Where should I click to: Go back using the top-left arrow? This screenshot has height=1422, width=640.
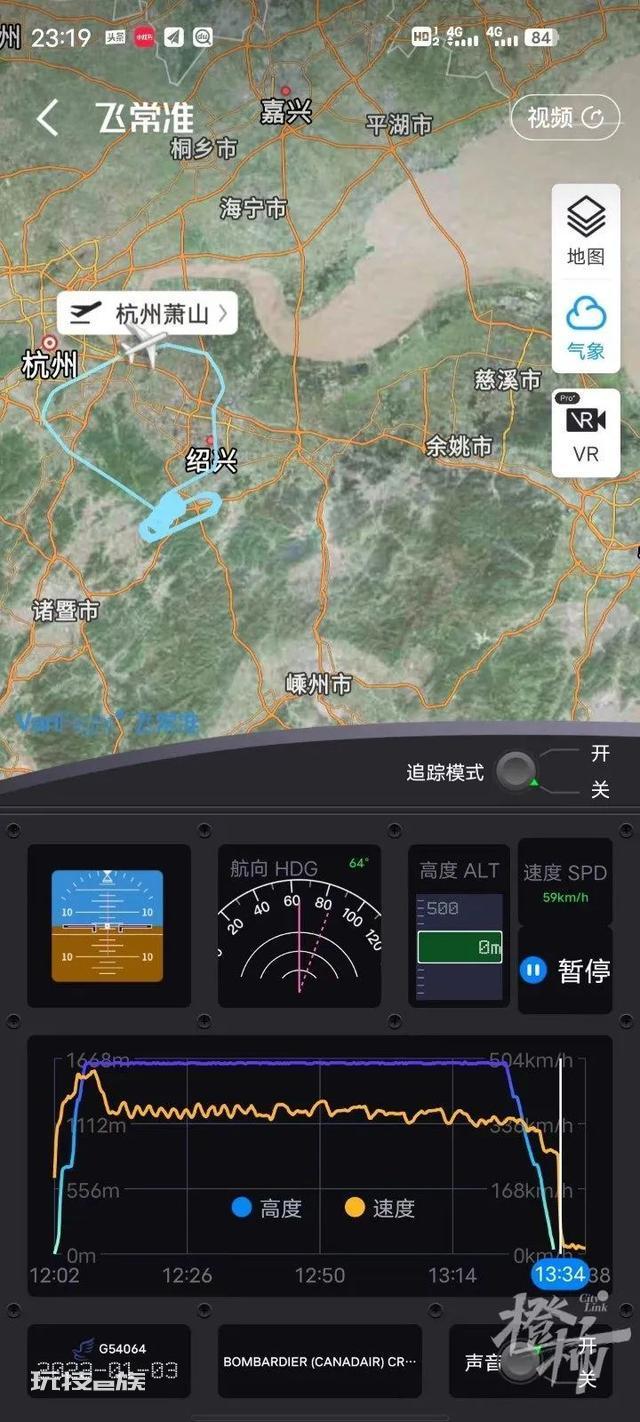(47, 118)
